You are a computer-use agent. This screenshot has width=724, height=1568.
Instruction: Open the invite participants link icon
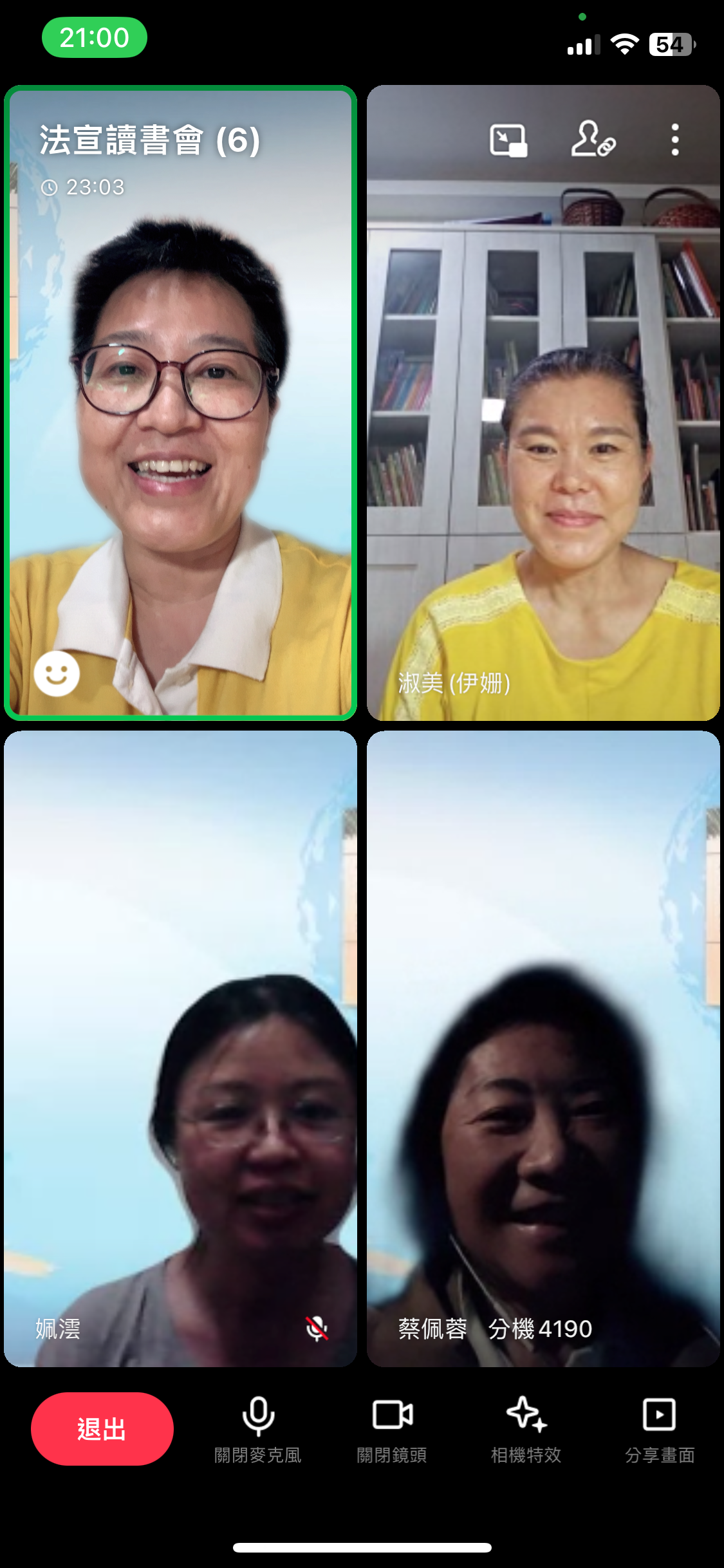(x=592, y=139)
